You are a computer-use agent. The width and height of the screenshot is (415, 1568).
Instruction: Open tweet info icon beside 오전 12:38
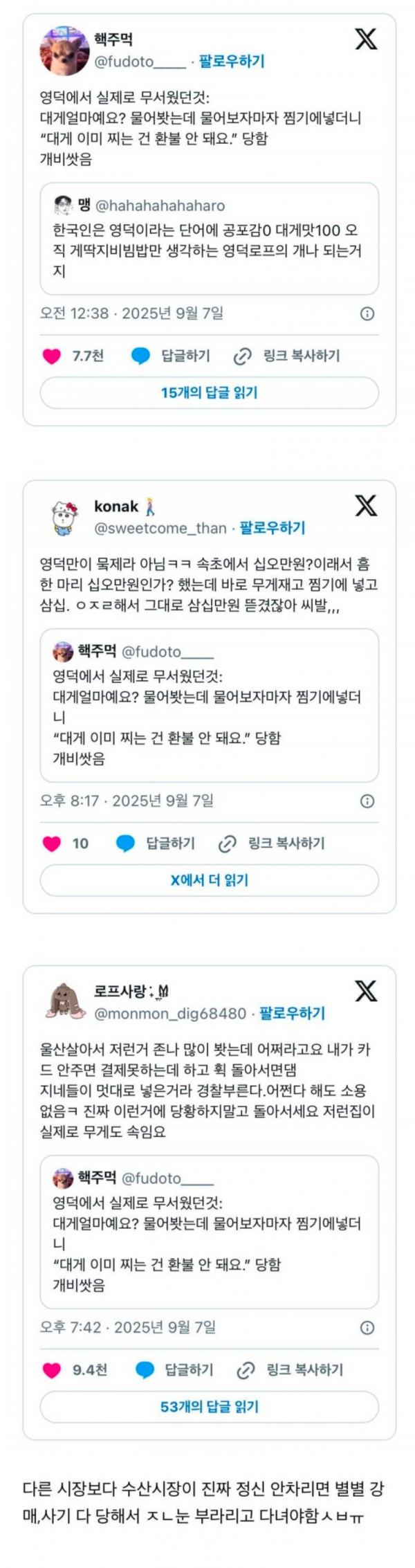click(367, 313)
